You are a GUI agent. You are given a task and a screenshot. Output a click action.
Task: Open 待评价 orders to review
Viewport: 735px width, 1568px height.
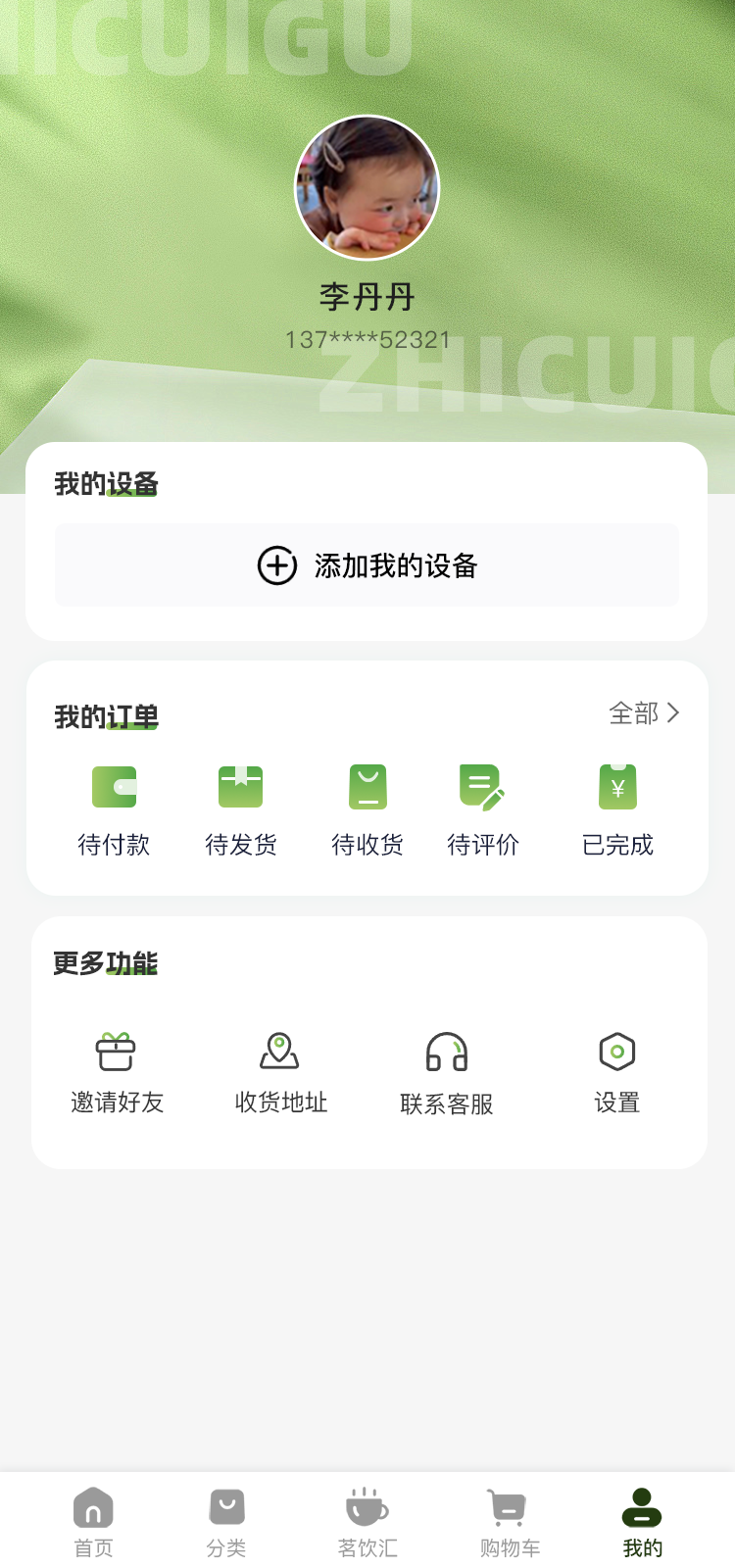(482, 810)
